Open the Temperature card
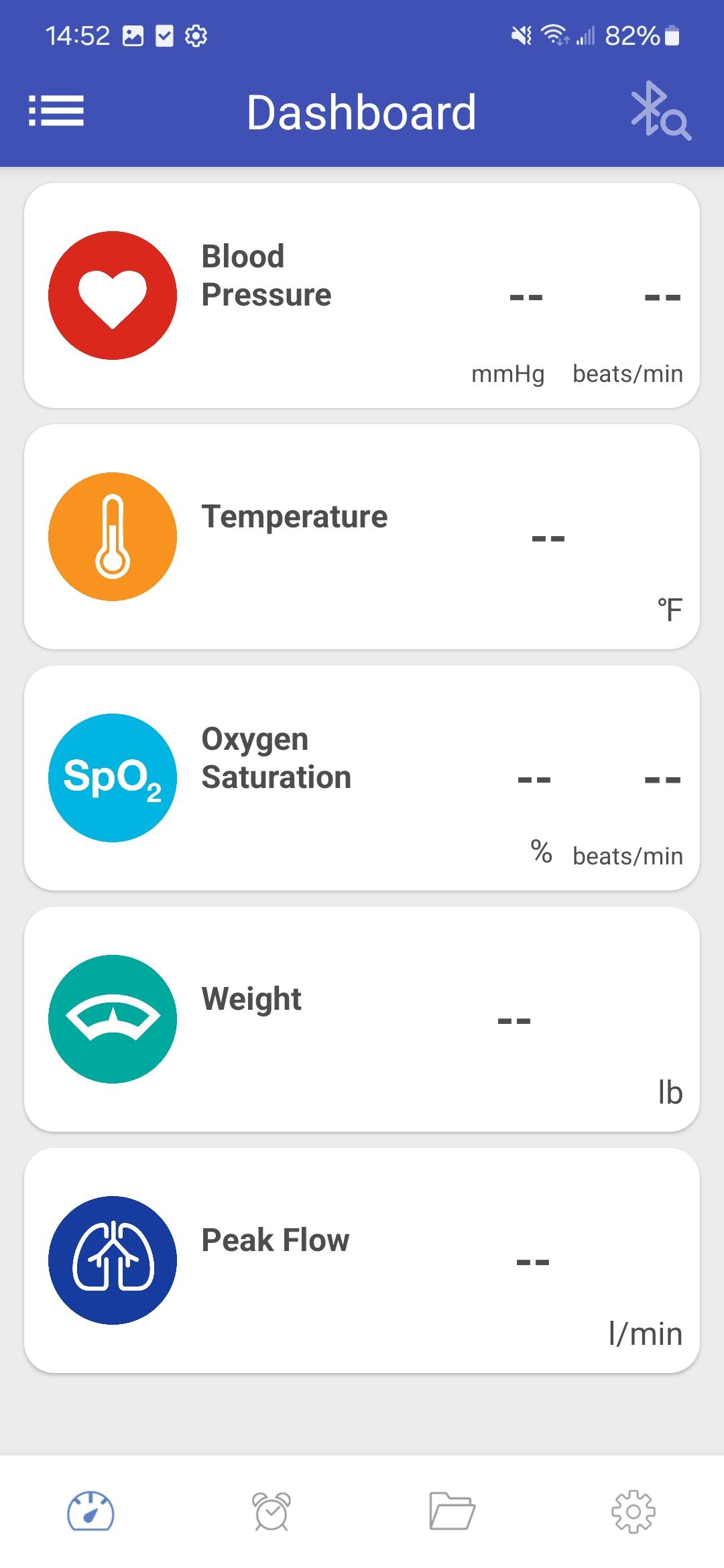724x1568 pixels. tap(362, 537)
